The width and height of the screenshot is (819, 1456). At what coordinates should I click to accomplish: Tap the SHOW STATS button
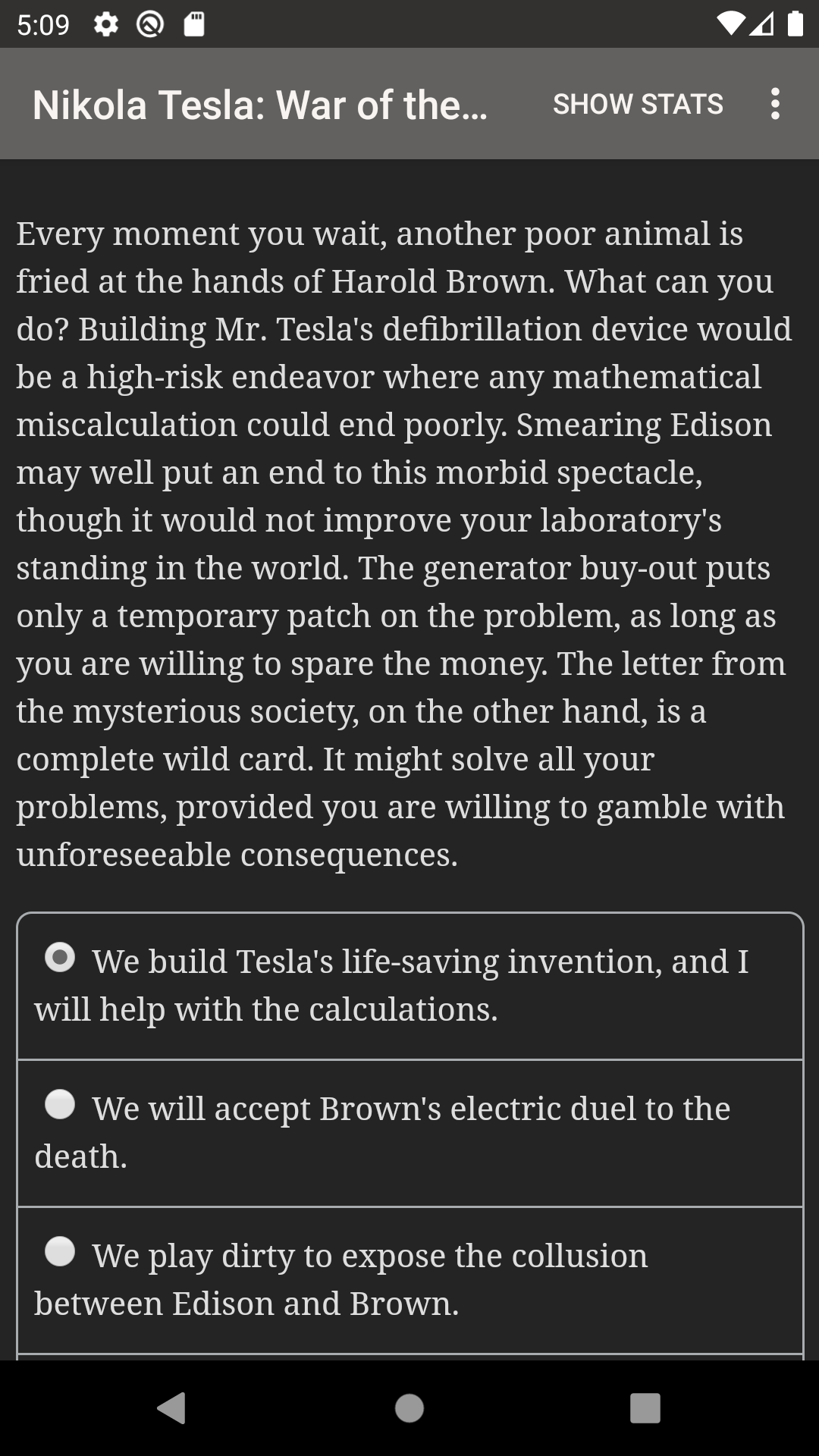point(637,103)
